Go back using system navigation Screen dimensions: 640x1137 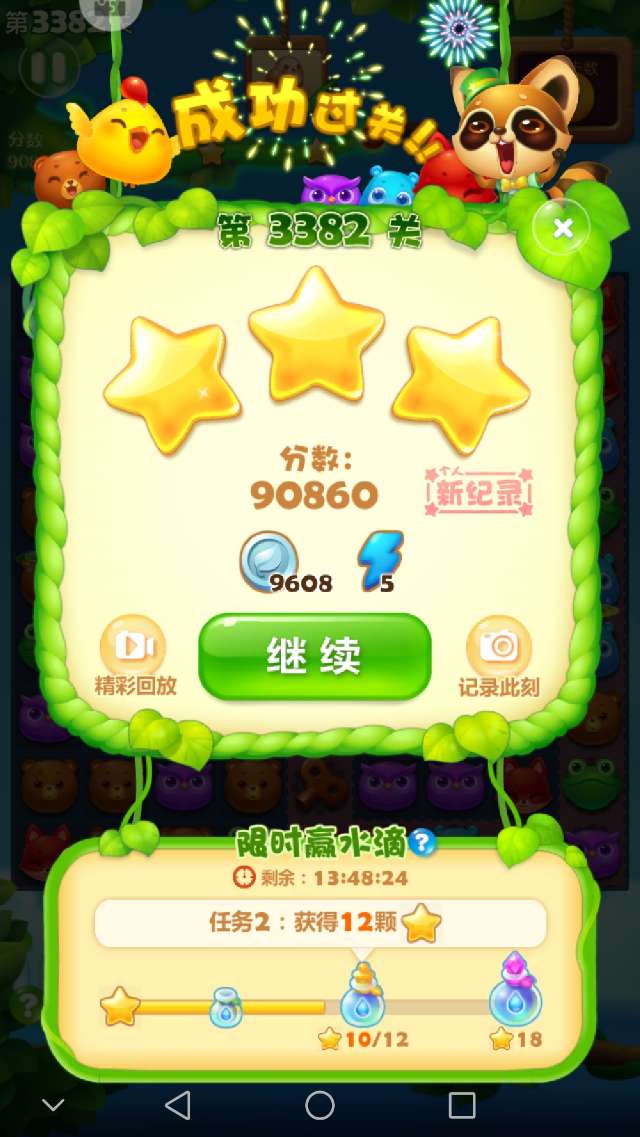tap(177, 1105)
